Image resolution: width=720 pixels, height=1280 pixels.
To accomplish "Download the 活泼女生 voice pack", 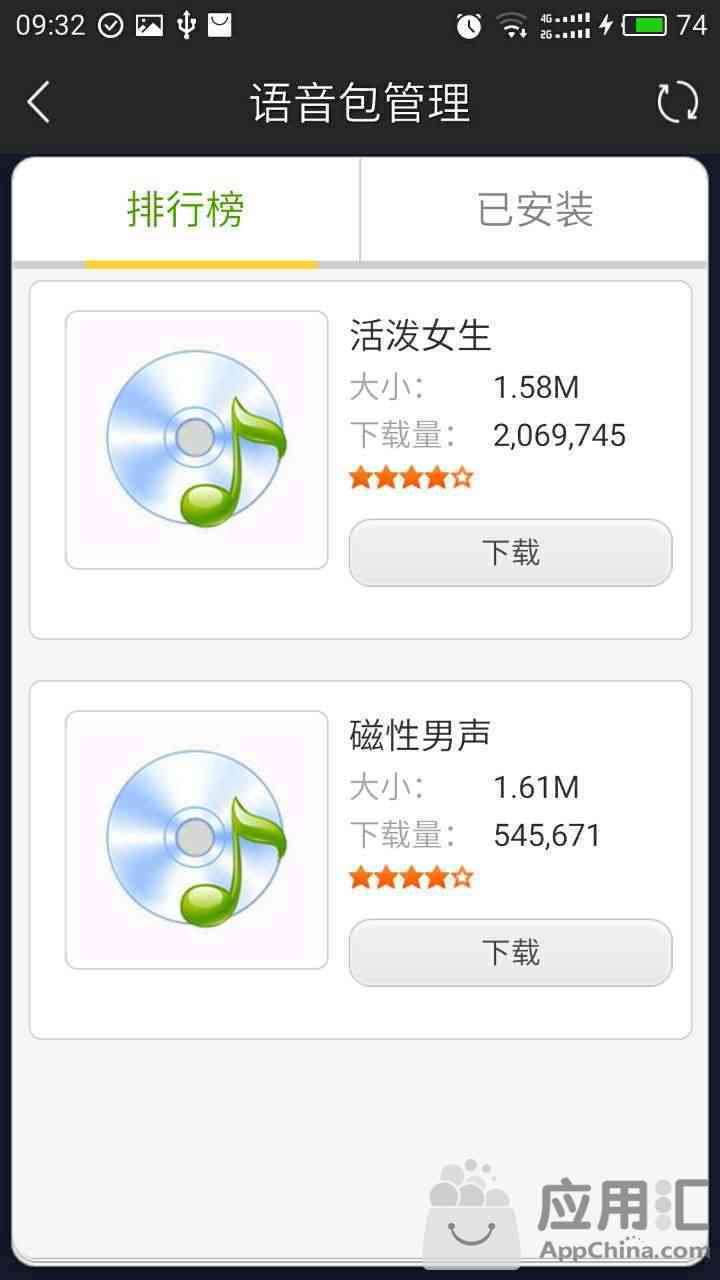I will coord(510,552).
